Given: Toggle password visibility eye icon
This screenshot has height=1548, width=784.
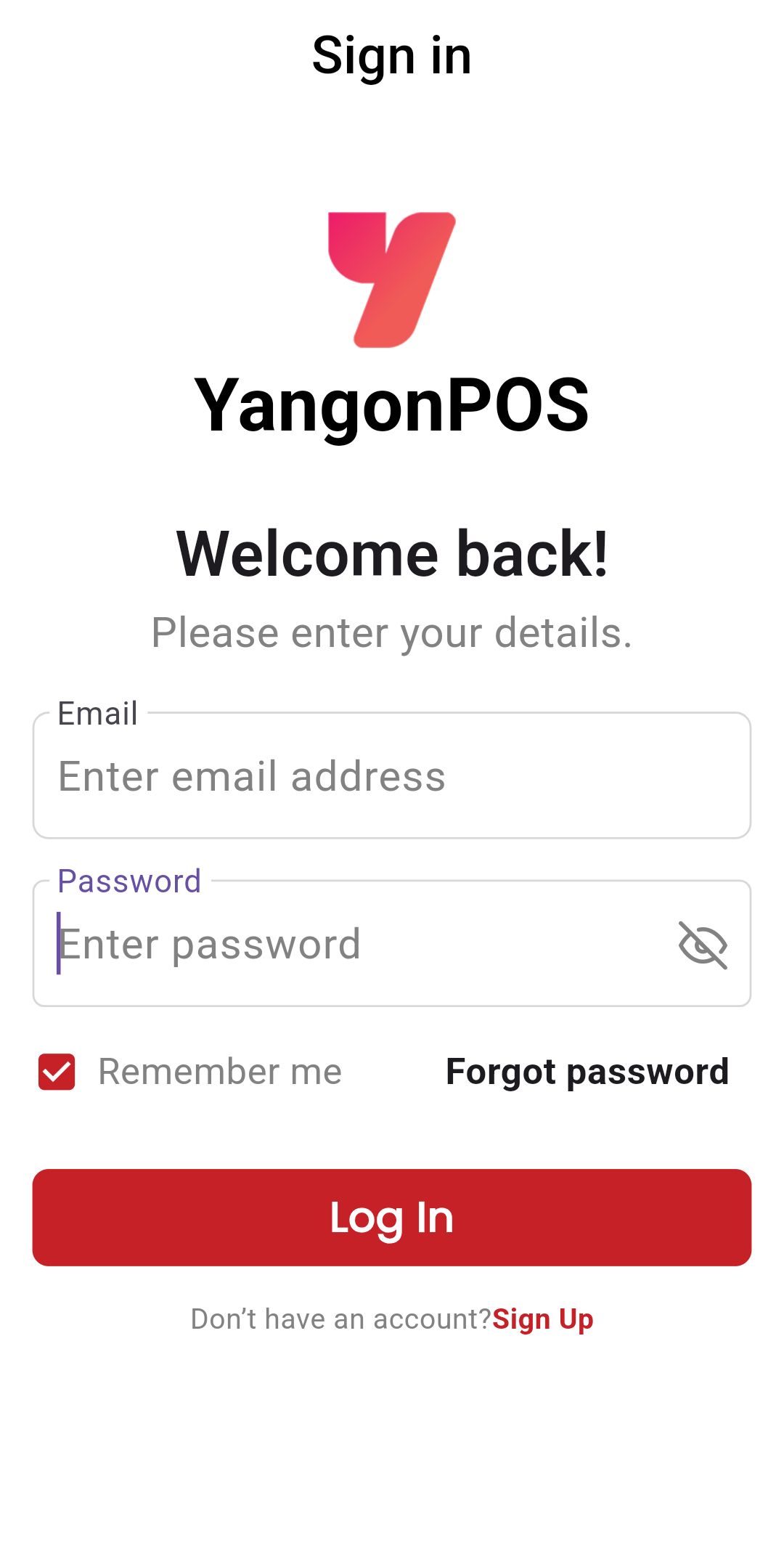Looking at the screenshot, I should tap(703, 945).
